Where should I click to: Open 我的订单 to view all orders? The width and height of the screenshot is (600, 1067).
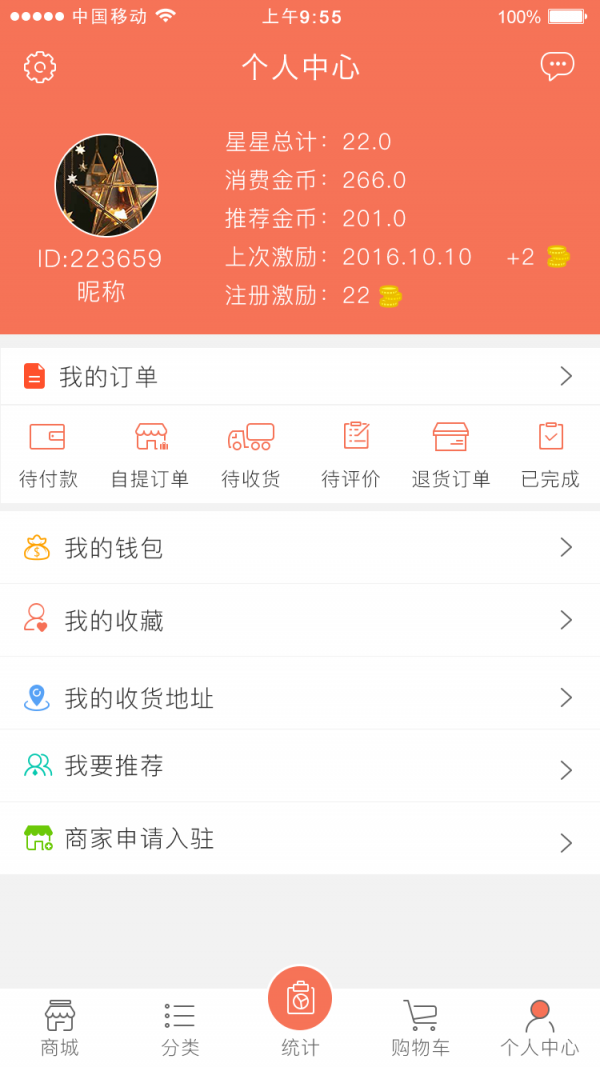tap(300, 377)
